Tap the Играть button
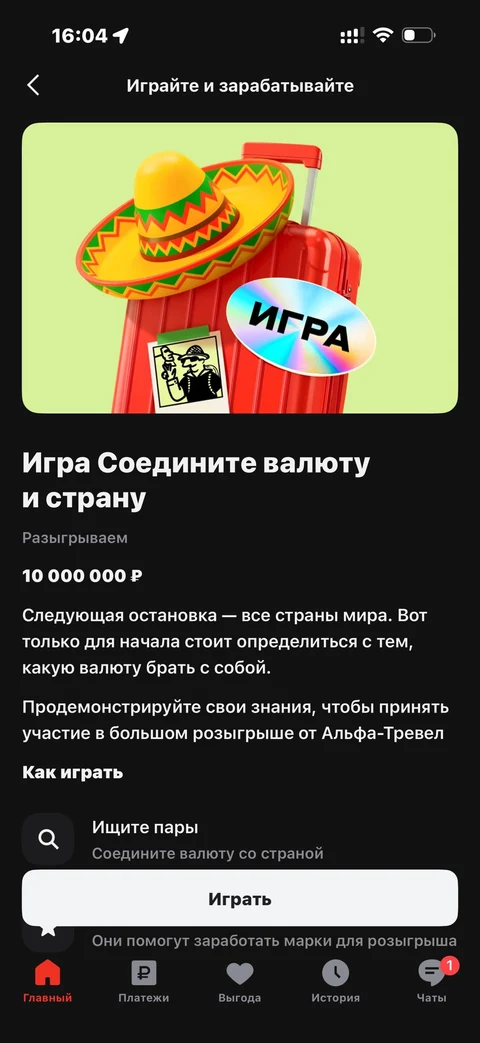This screenshot has height=1043, width=480. 240,899
